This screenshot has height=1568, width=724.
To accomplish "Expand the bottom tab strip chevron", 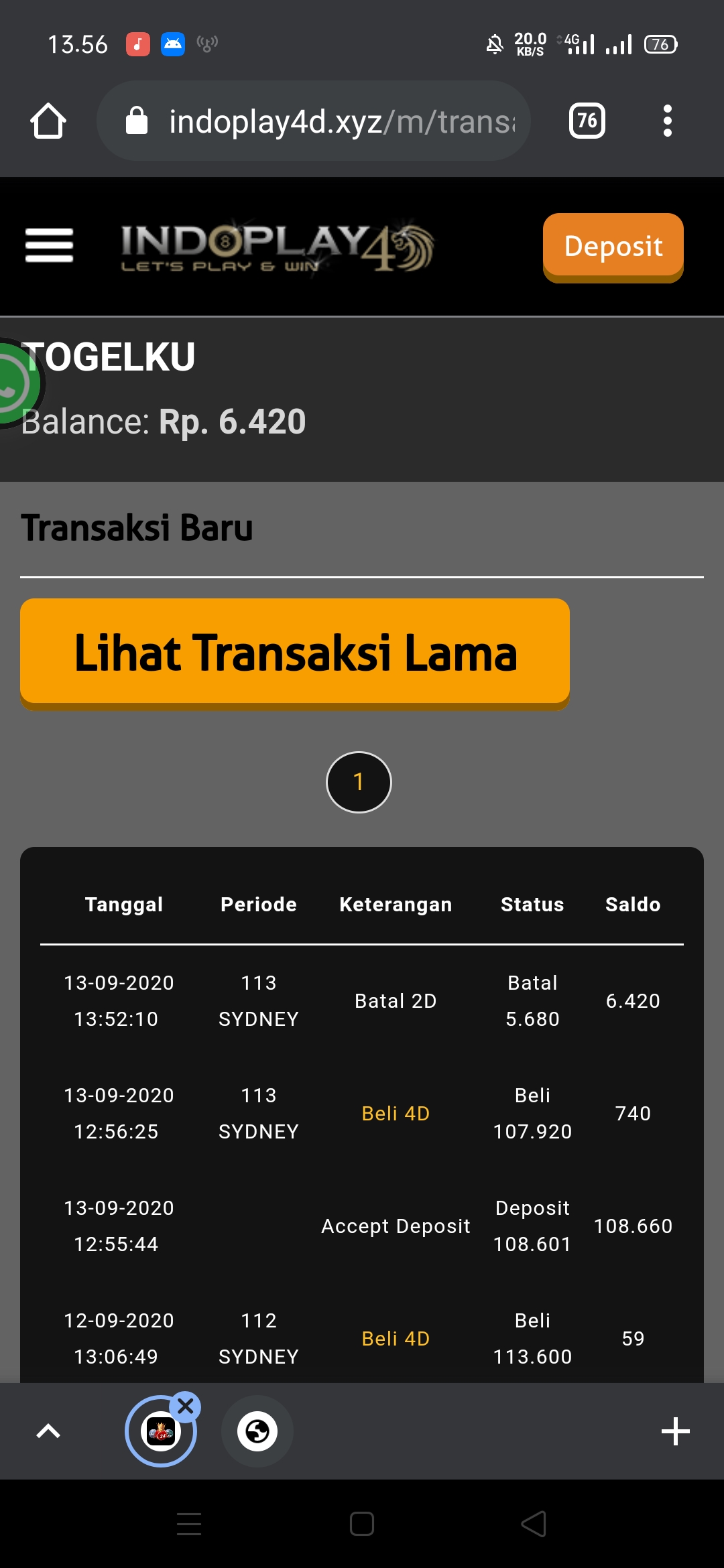I will pos(48,1431).
